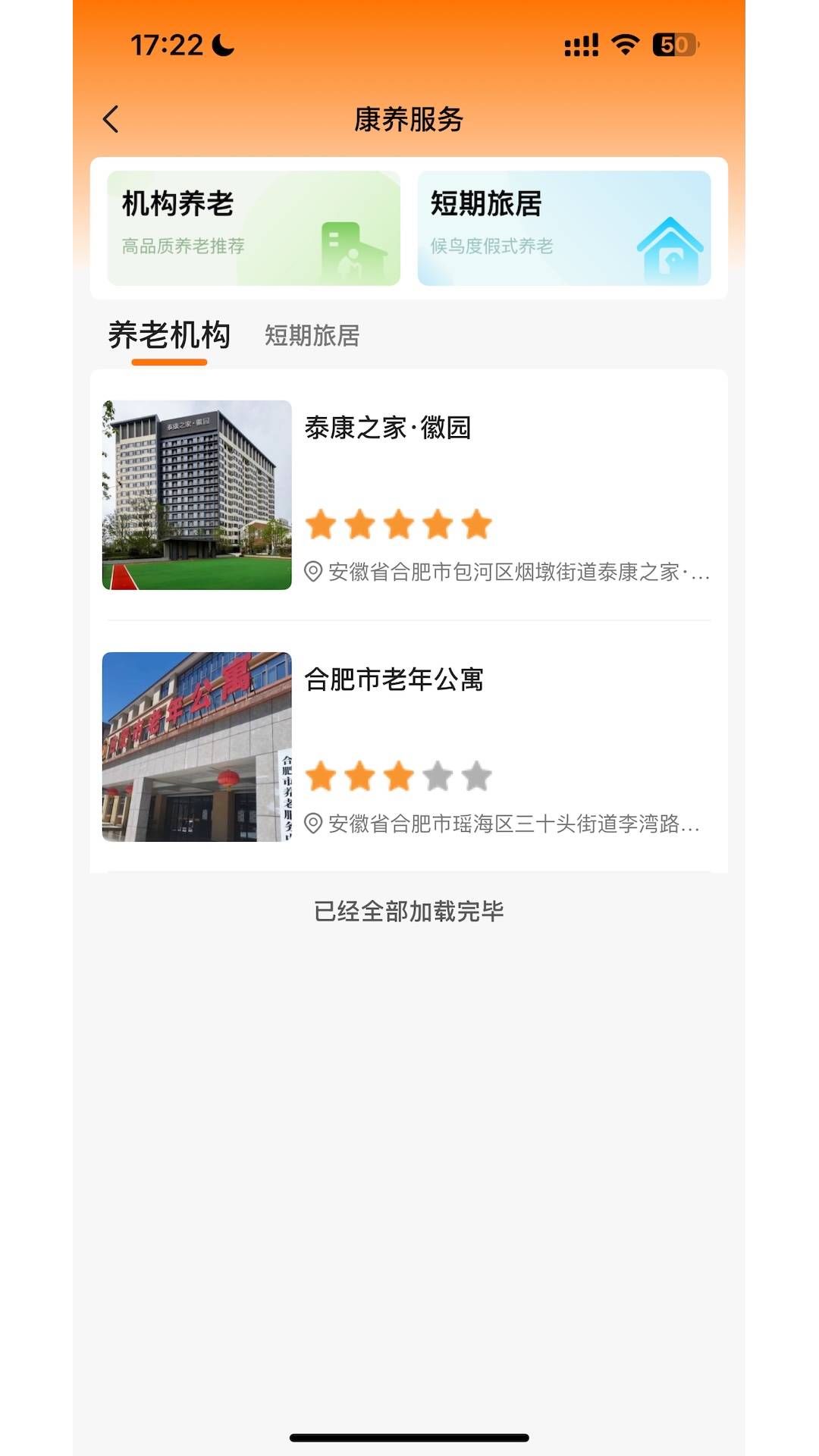Open the 泰康之家·徽园 listing title
The width and height of the screenshot is (819, 1456).
click(x=389, y=429)
